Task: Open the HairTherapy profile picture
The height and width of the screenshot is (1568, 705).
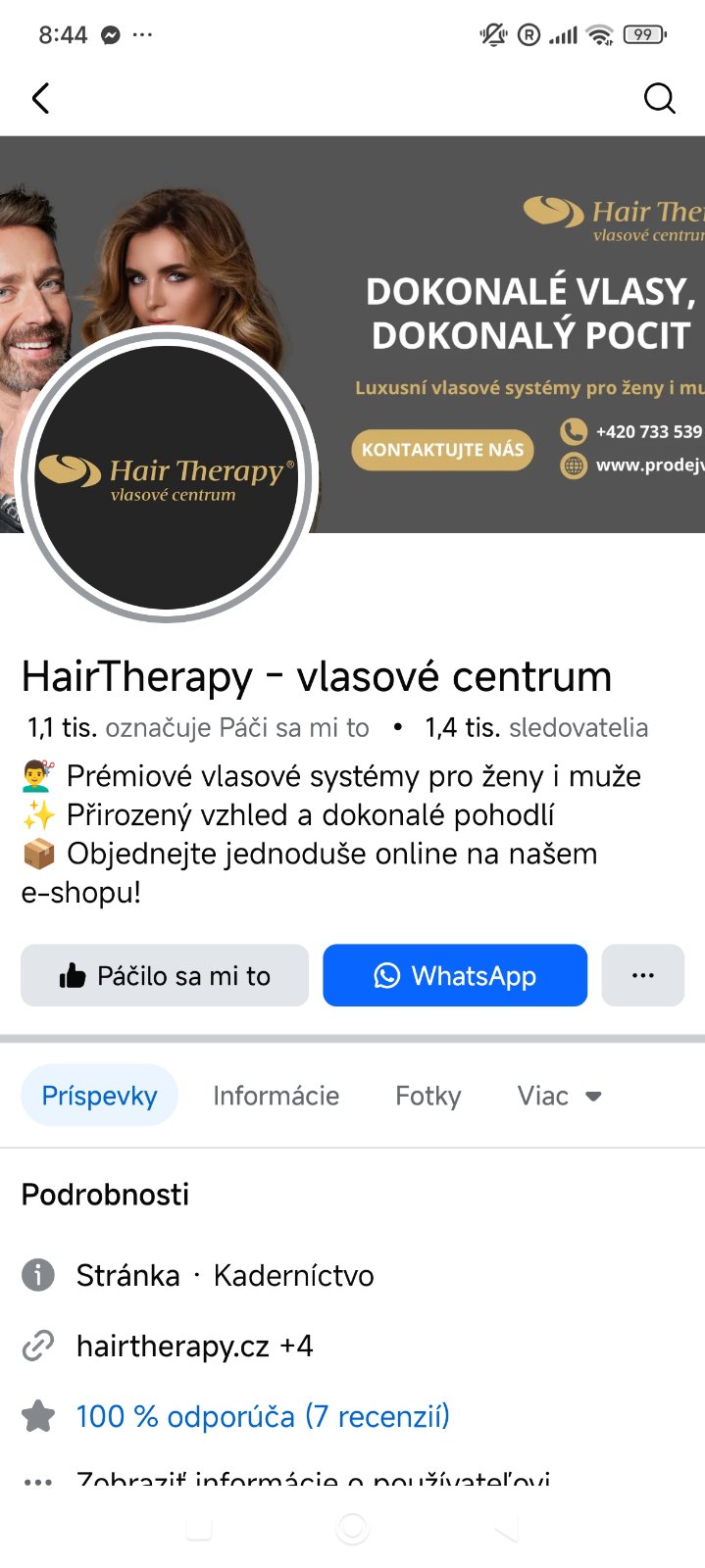Action: (x=167, y=475)
